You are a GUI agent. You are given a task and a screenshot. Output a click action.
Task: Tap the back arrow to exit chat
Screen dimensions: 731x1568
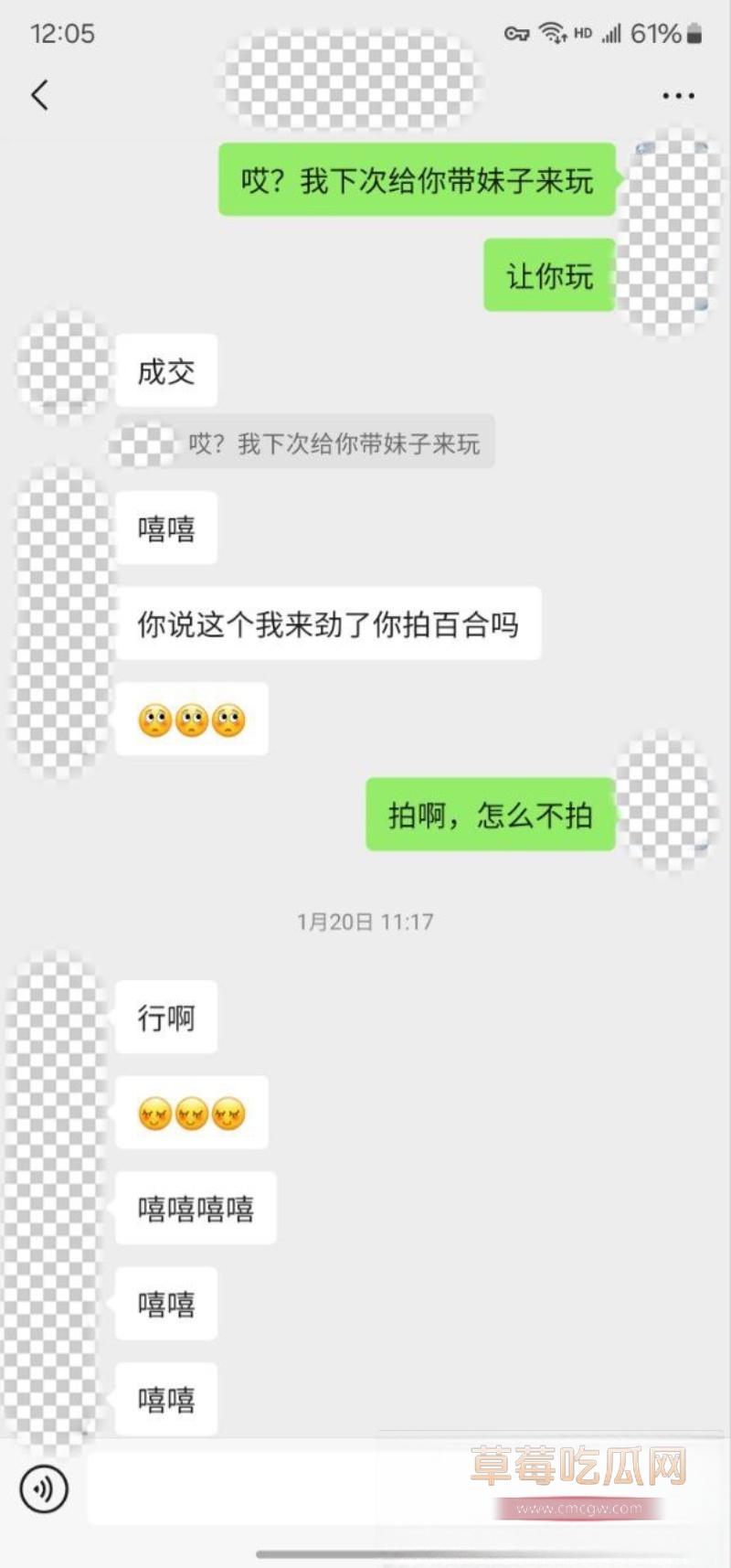pyautogui.click(x=38, y=94)
